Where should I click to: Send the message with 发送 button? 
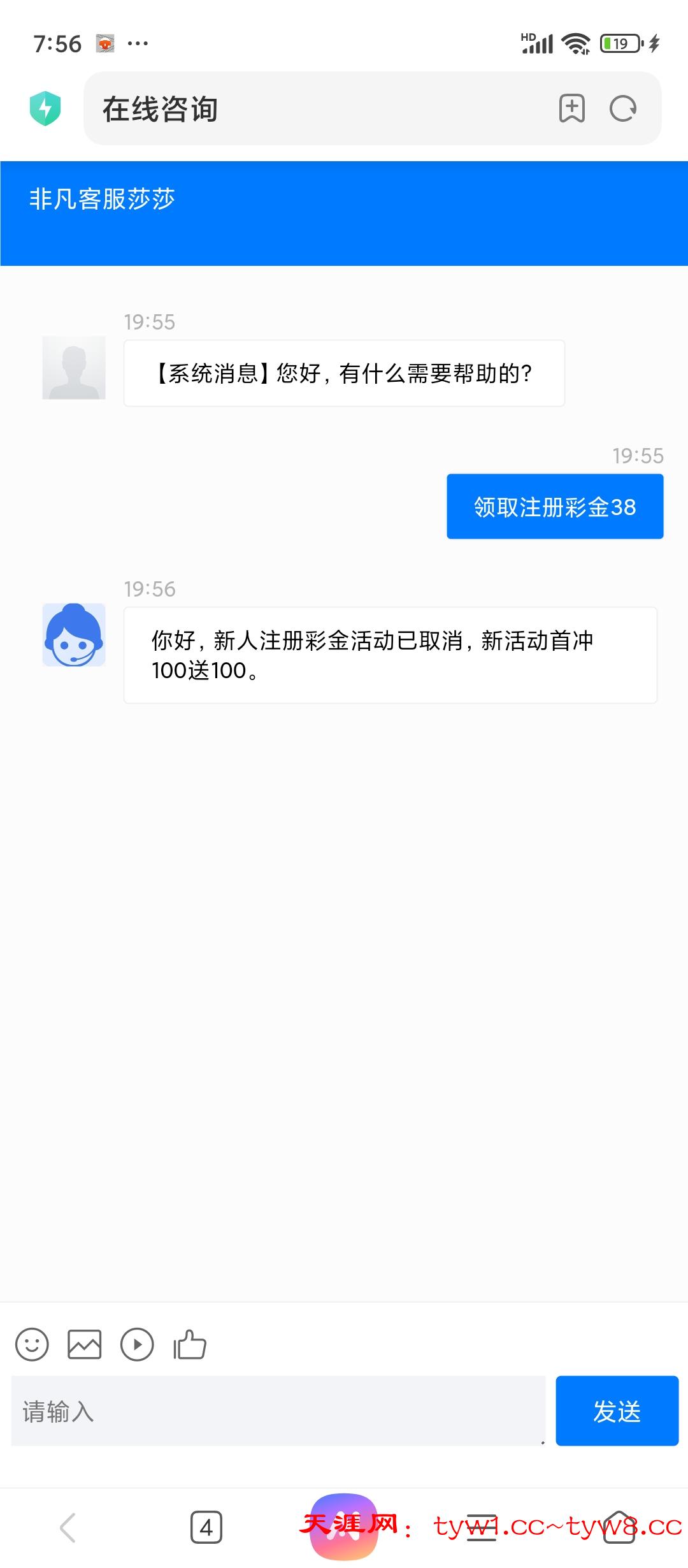(617, 1411)
